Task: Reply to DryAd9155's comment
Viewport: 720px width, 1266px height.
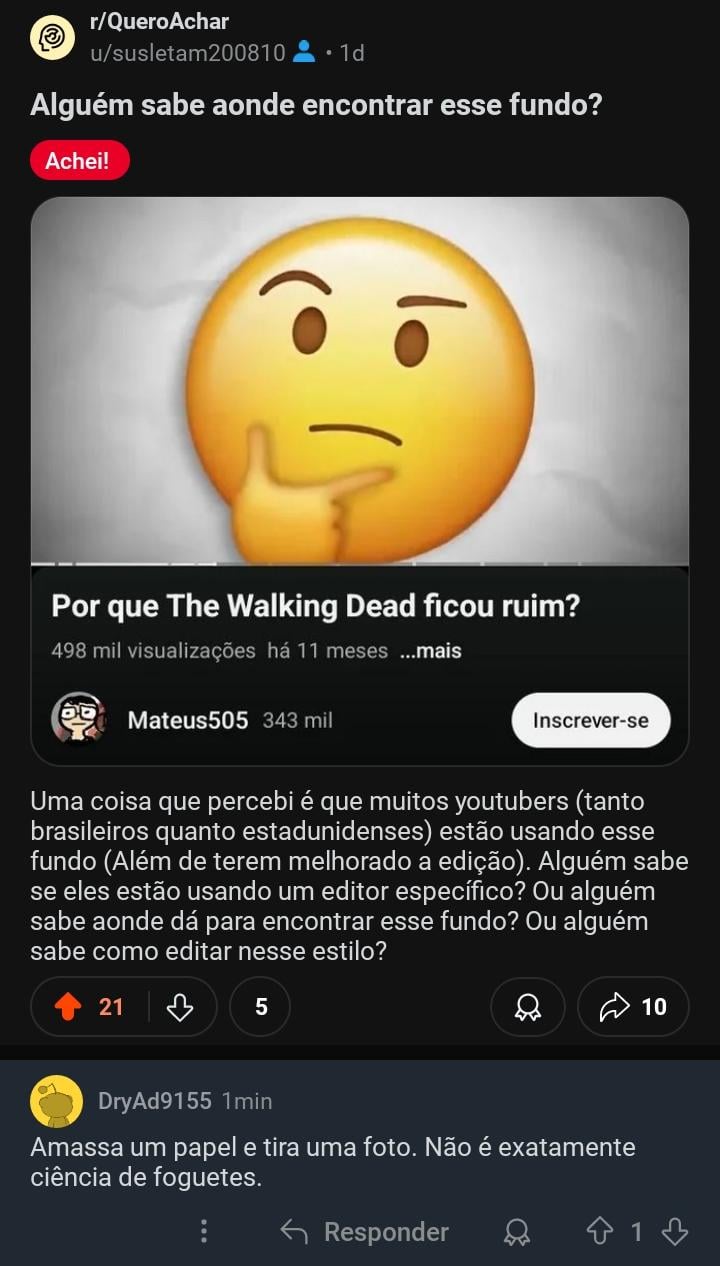Action: click(365, 1231)
